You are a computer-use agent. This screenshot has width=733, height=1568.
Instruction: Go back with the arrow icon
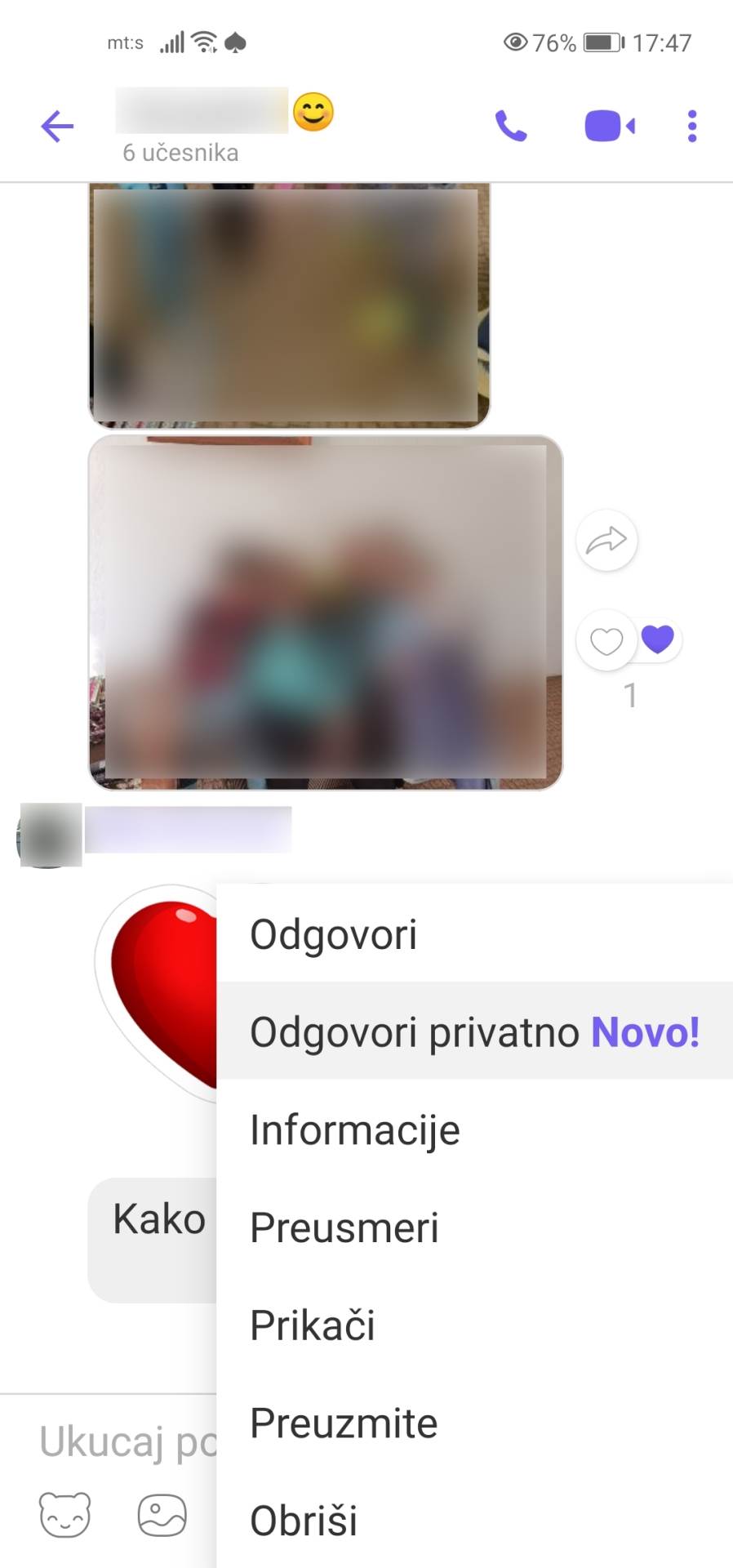[57, 127]
